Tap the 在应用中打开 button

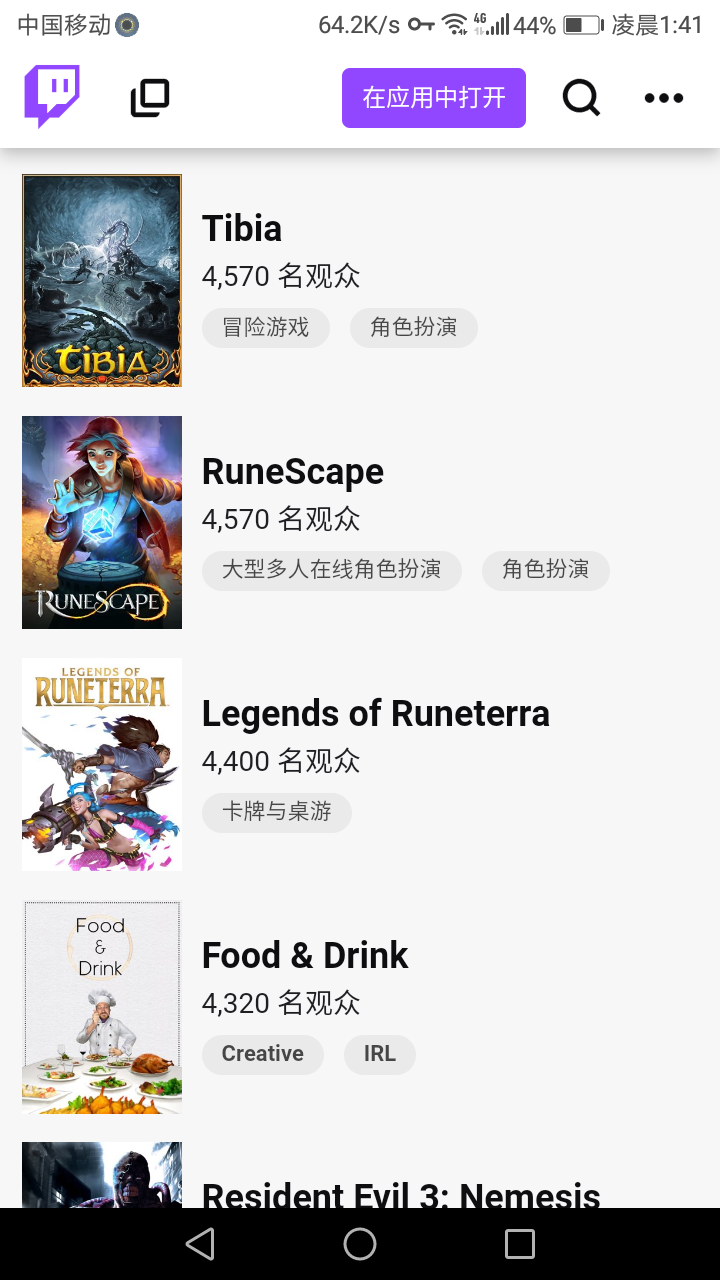pyautogui.click(x=434, y=98)
